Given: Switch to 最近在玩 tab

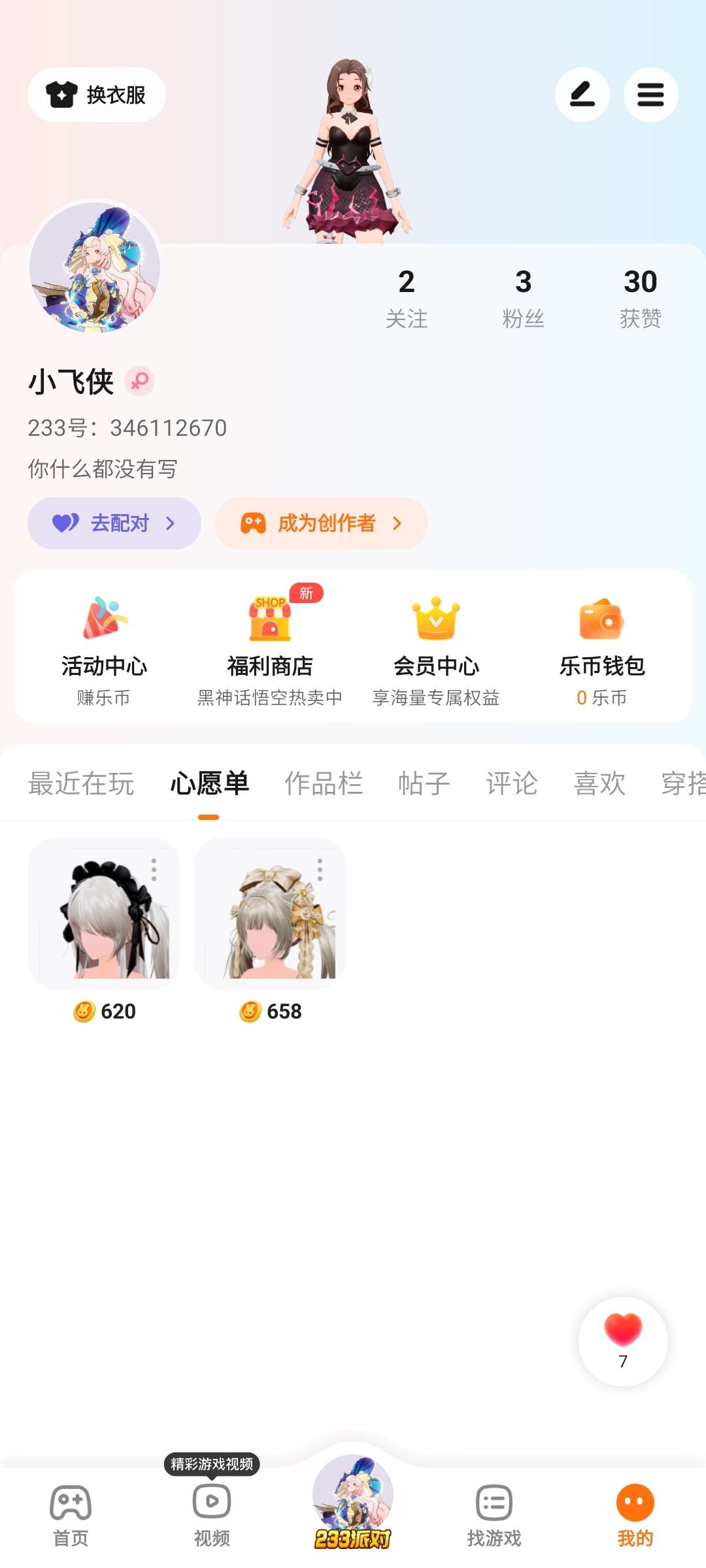Looking at the screenshot, I should click(81, 783).
